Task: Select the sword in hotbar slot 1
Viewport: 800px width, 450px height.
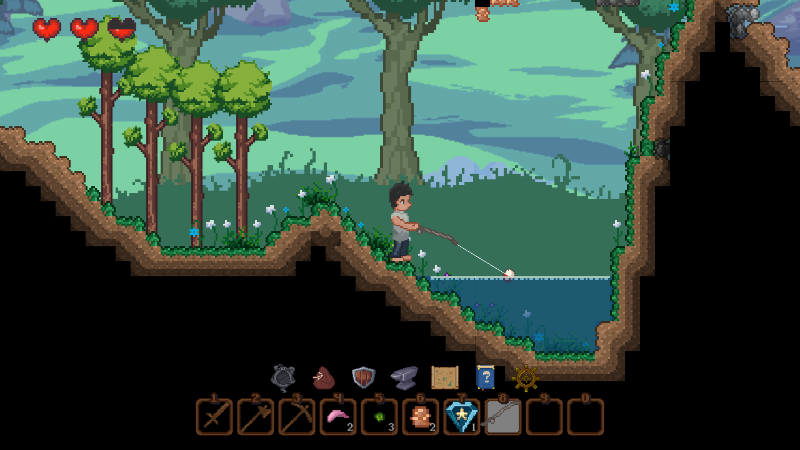Action: pyautogui.click(x=214, y=416)
